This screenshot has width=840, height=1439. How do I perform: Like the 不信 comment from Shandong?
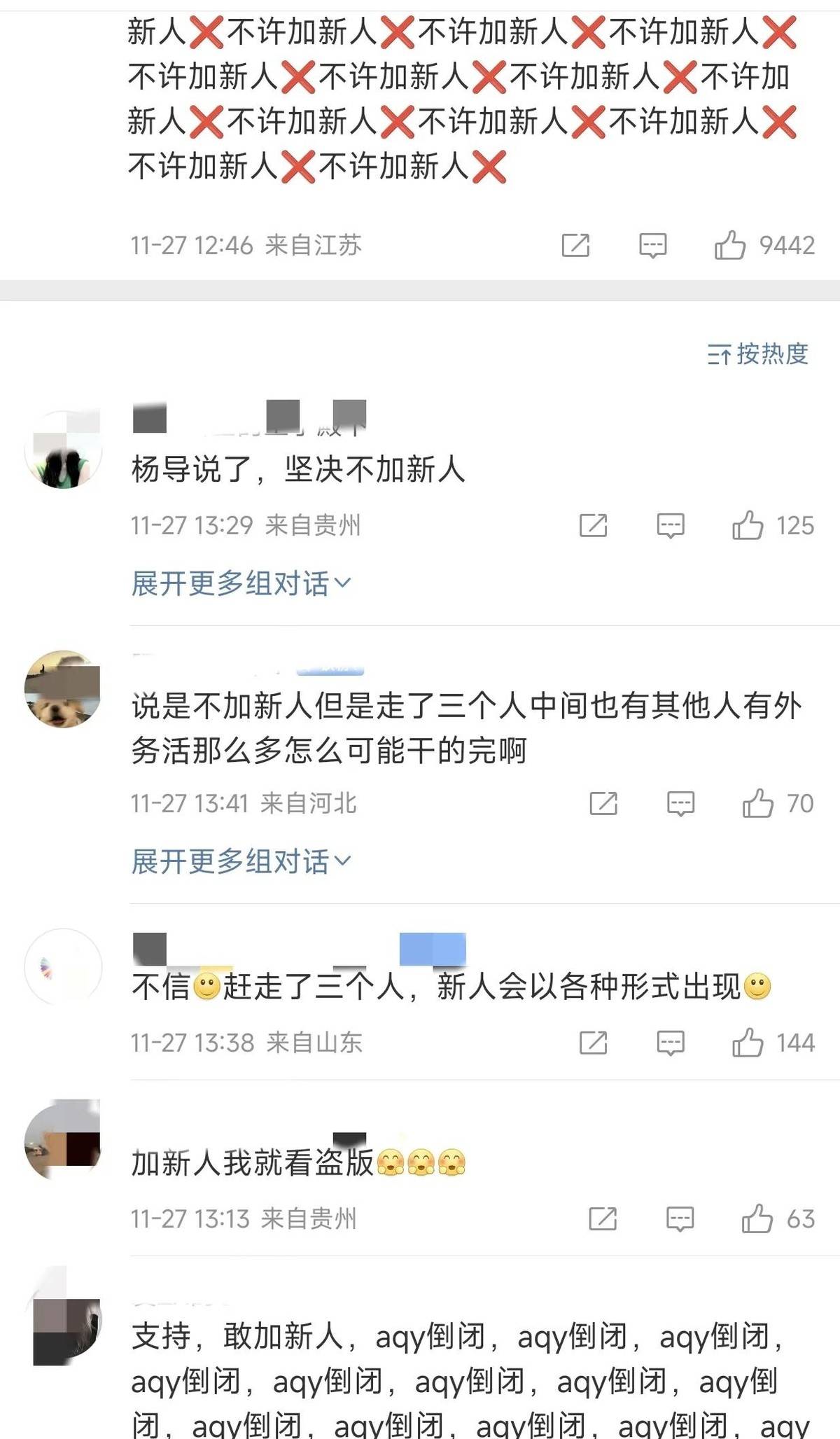tap(748, 1043)
